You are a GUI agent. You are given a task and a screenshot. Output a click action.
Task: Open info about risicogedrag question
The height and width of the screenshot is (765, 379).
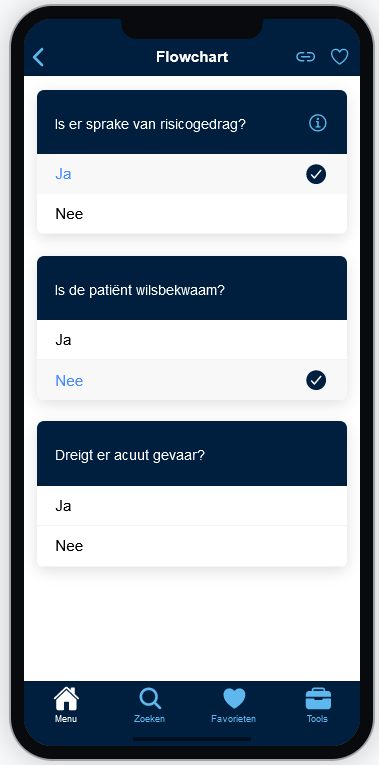tap(318, 123)
